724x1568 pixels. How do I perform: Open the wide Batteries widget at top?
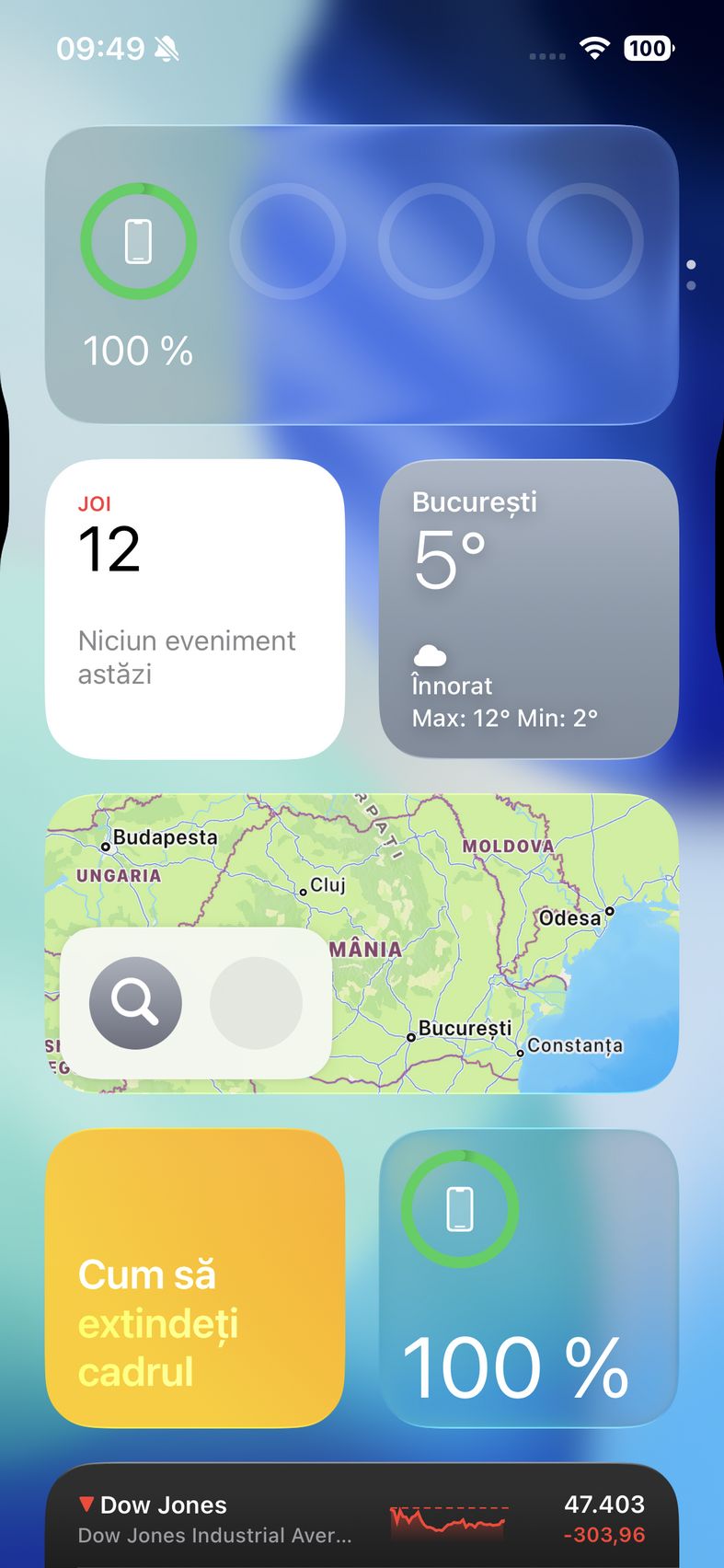click(x=362, y=274)
